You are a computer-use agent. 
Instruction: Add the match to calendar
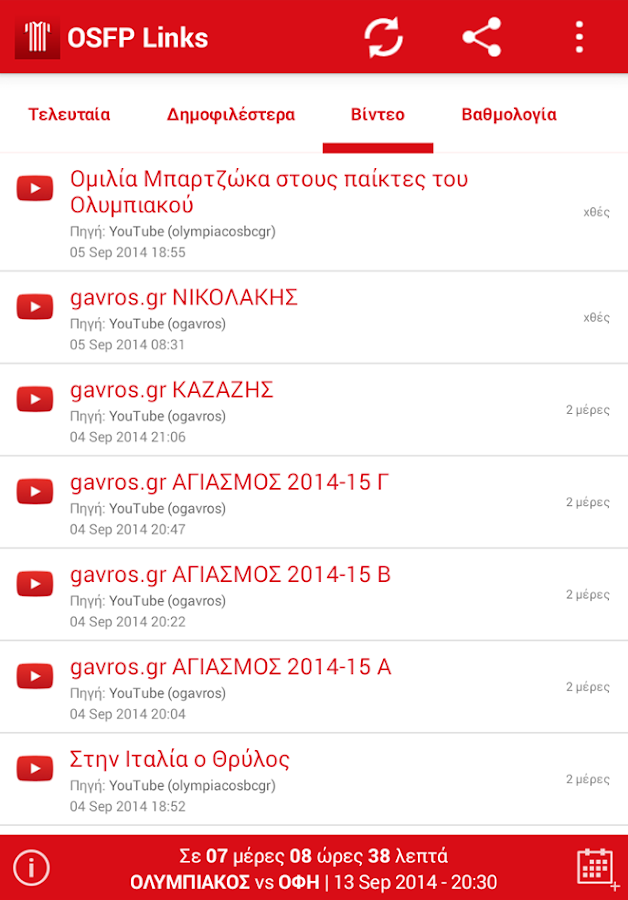[x=595, y=867]
